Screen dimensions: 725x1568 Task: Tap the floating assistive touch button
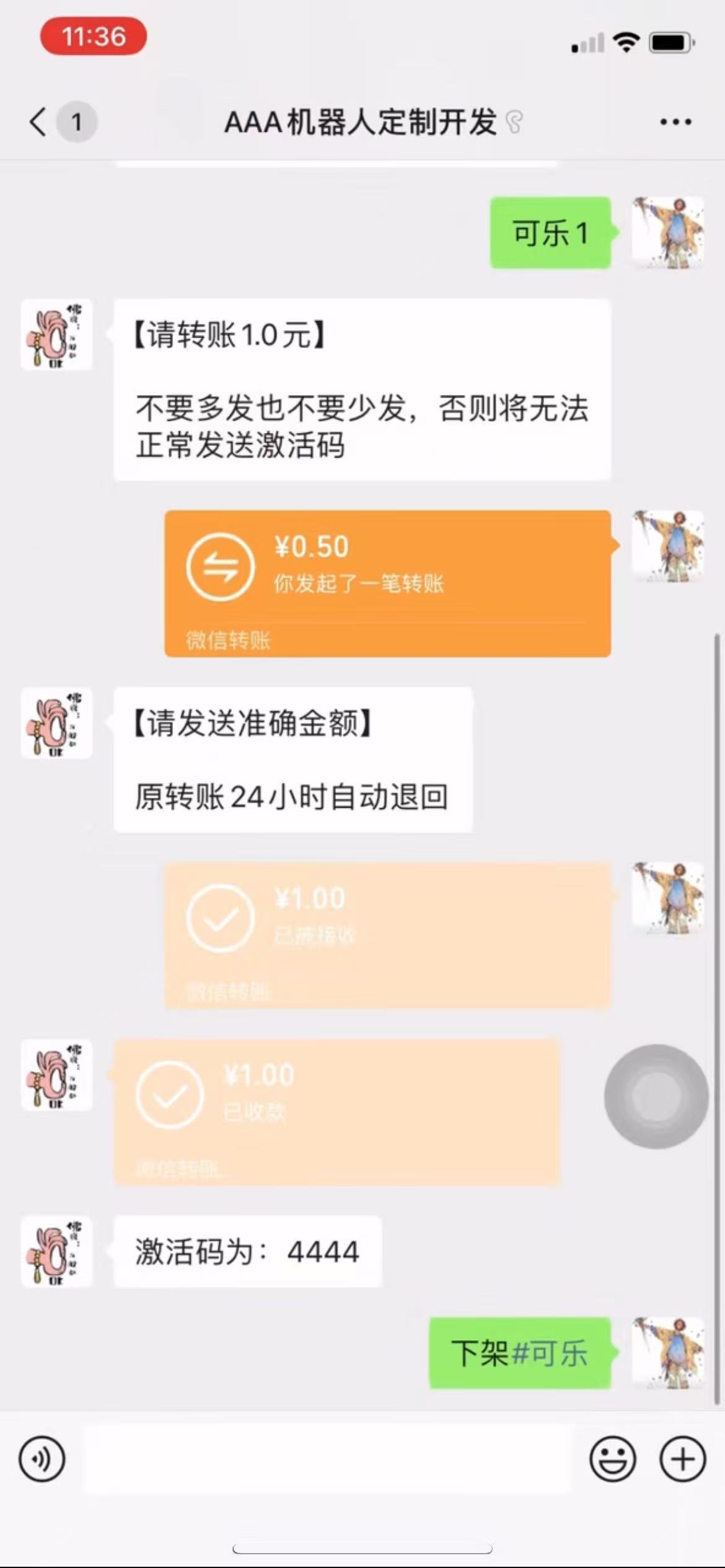(656, 1096)
